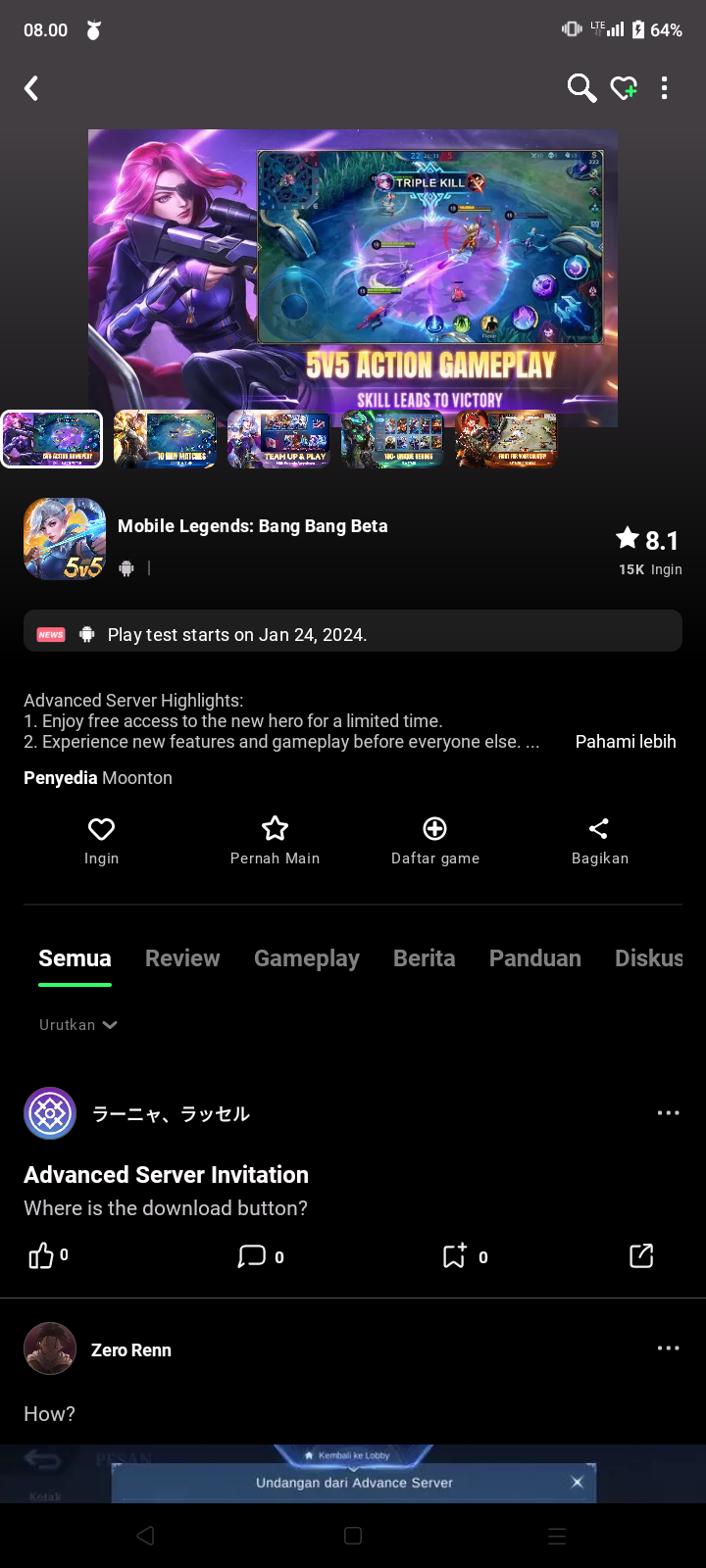The width and height of the screenshot is (706, 1568).
Task: Dismiss the Undangan dari Advance Server banner
Action: pos(578,1482)
